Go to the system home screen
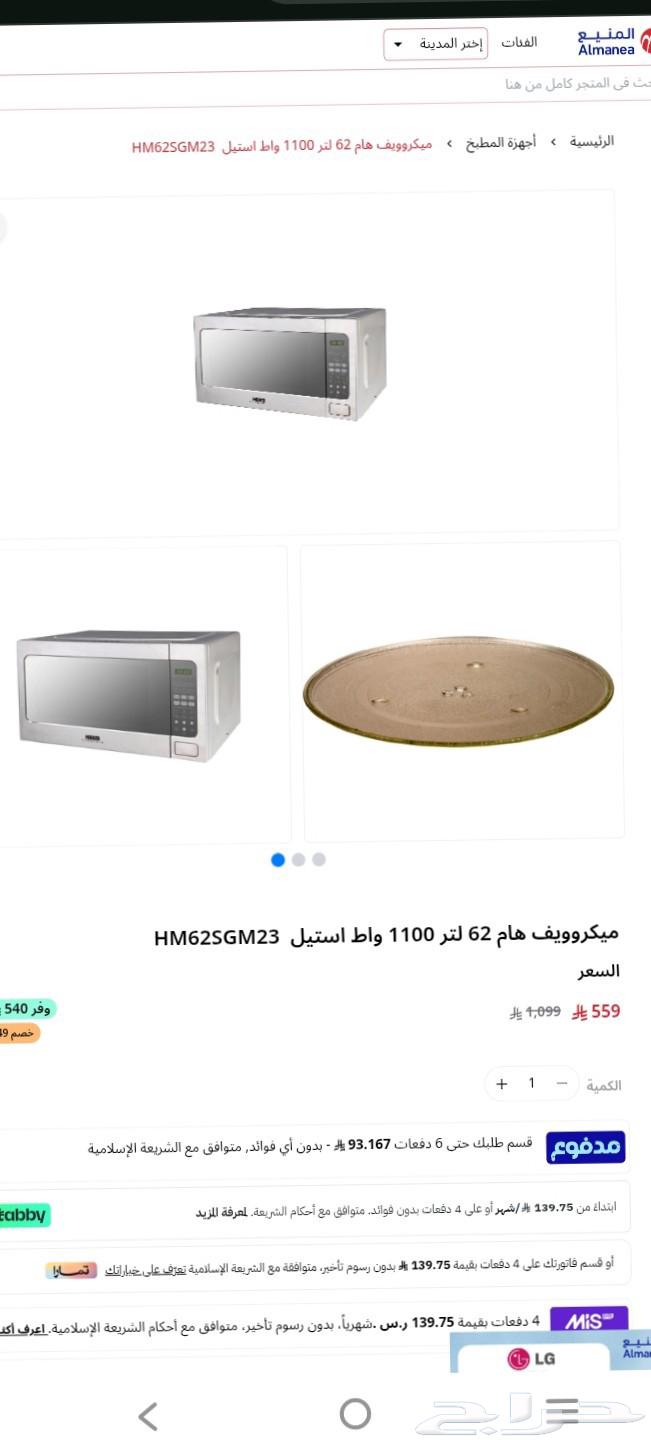This screenshot has width=651, height=1448. [x=355, y=1414]
